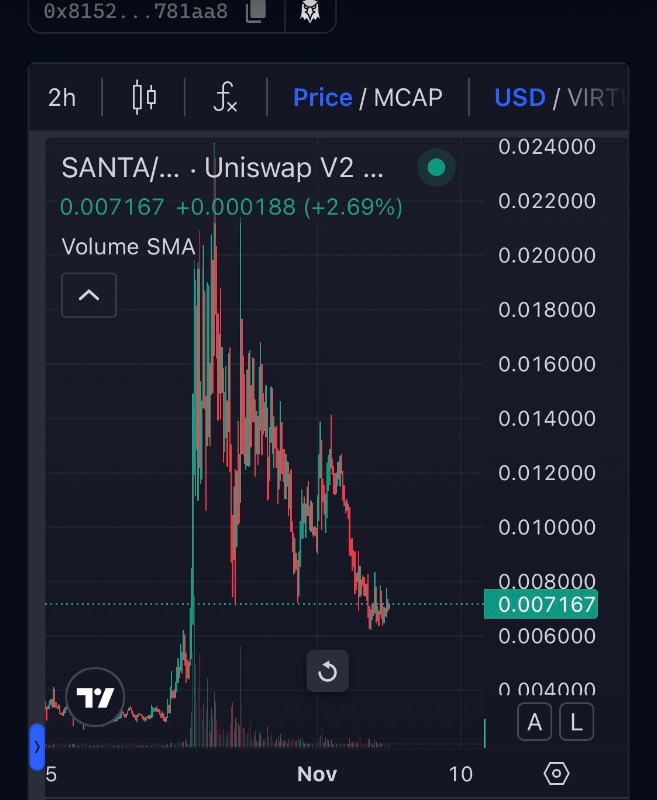Select Price display mode
This screenshot has height=800, width=657.
(x=322, y=97)
